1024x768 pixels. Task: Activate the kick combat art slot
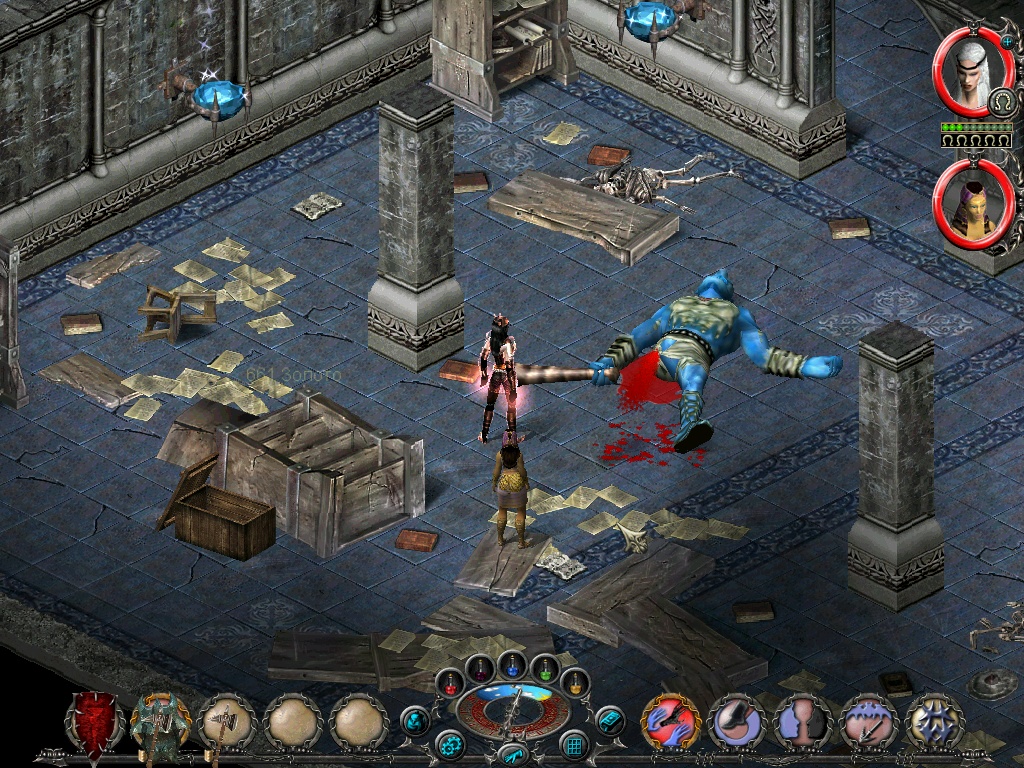[x=736, y=721]
